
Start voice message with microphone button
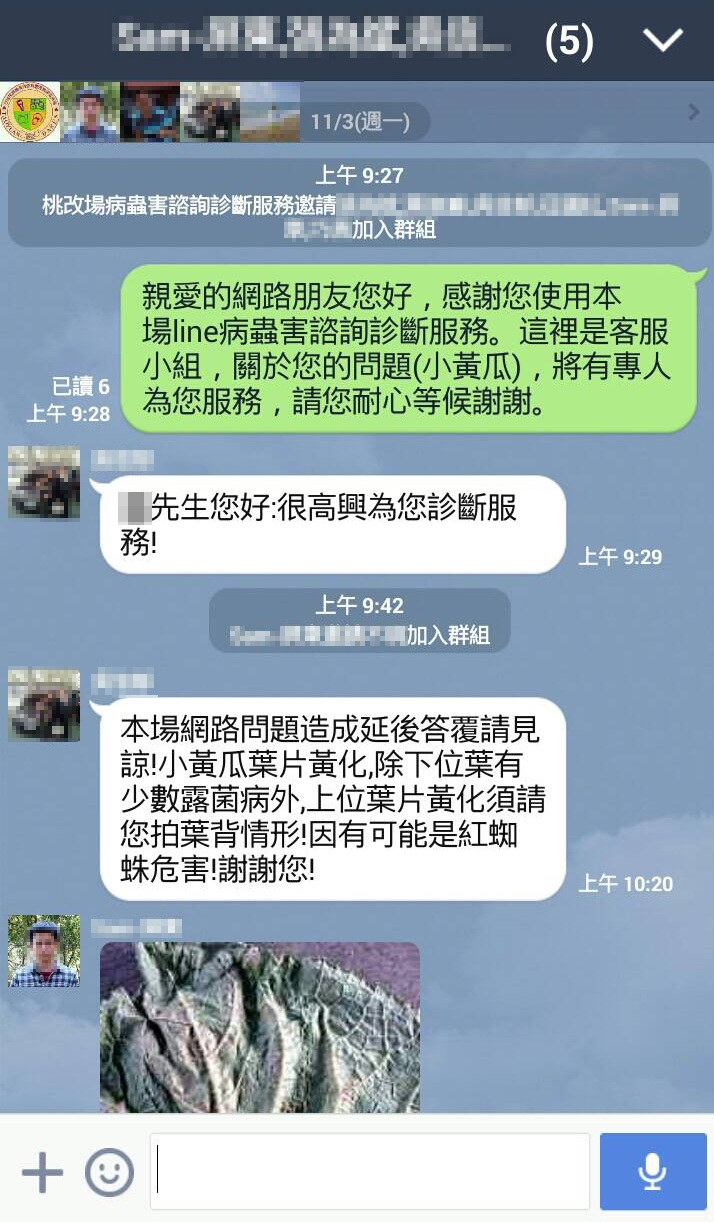pos(653,1172)
